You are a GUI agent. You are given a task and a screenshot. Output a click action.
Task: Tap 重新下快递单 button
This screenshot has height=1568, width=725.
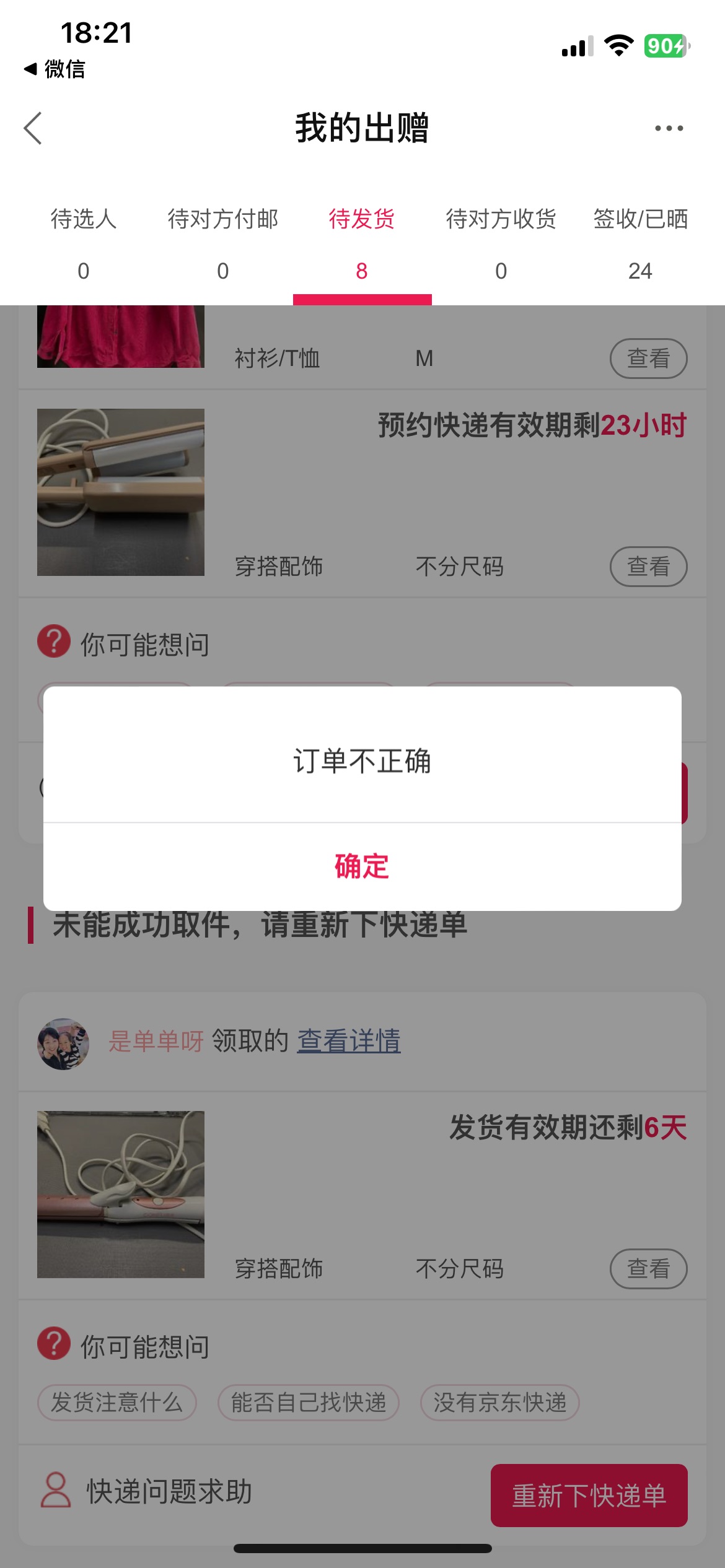589,1495
